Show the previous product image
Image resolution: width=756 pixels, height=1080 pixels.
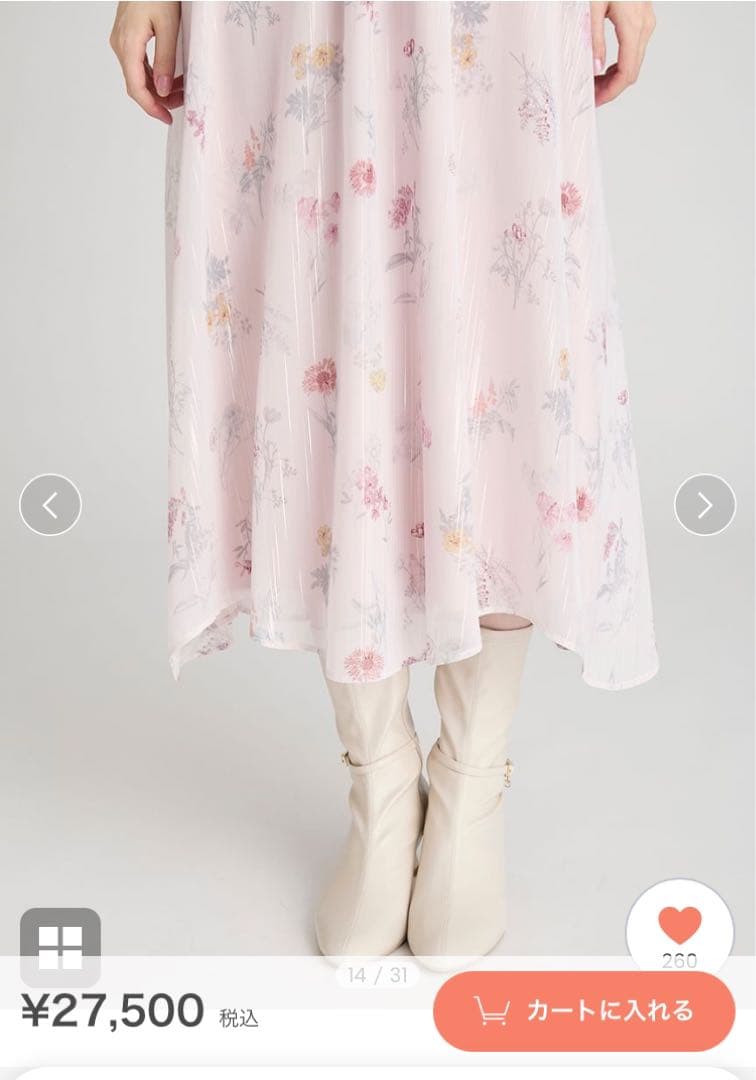[x=50, y=505]
